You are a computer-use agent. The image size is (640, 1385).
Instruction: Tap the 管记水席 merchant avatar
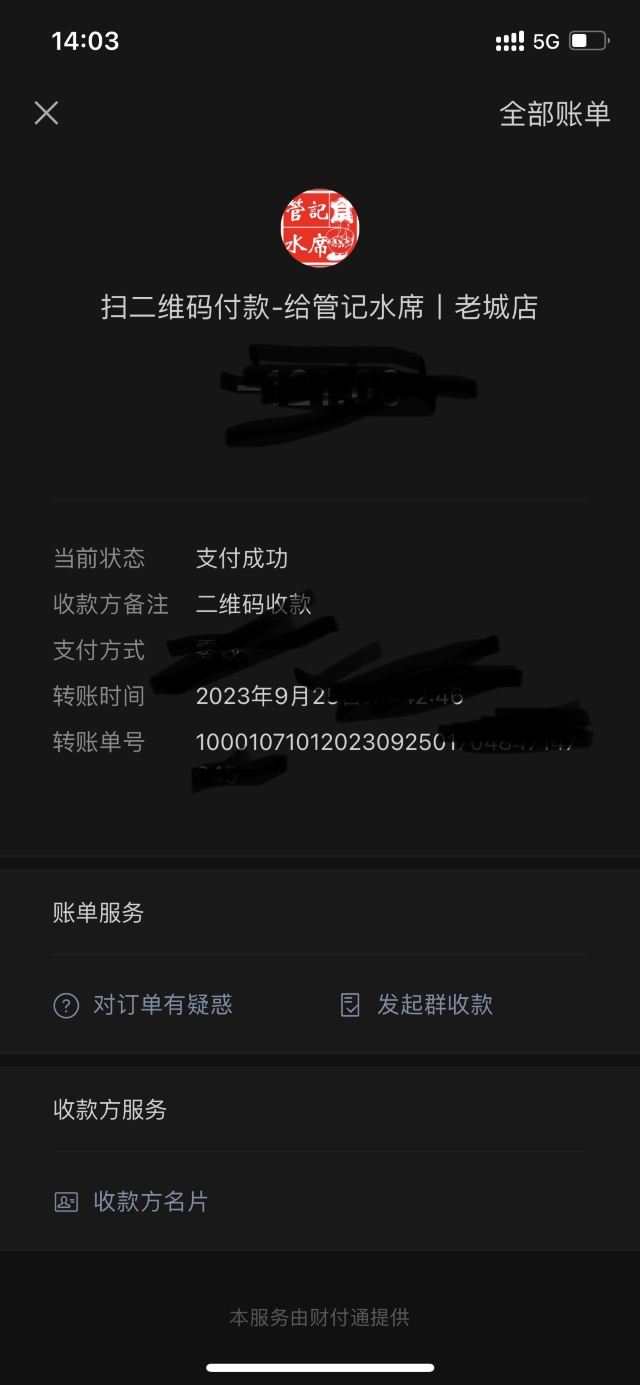tap(320, 228)
